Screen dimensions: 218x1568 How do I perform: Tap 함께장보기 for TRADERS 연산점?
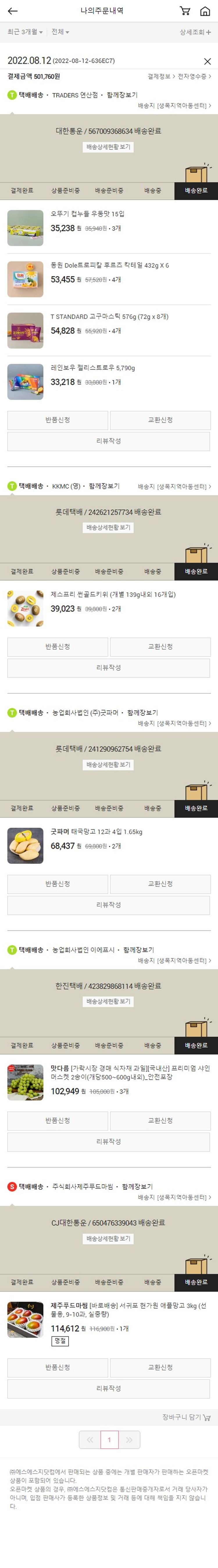click(121, 95)
